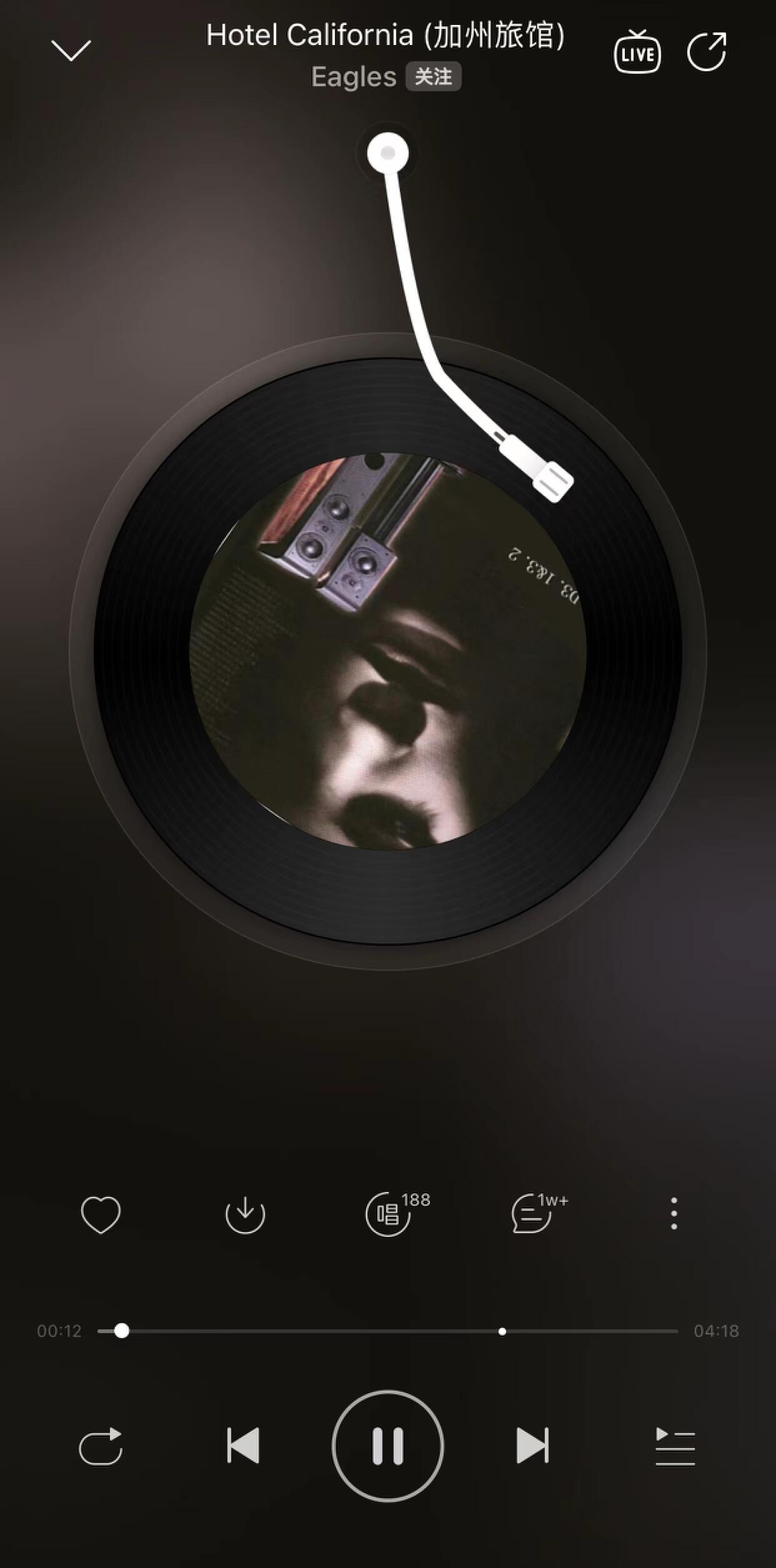The height and width of the screenshot is (1568, 776).
Task: Tap the playback progress bar
Action: pos(387,1331)
